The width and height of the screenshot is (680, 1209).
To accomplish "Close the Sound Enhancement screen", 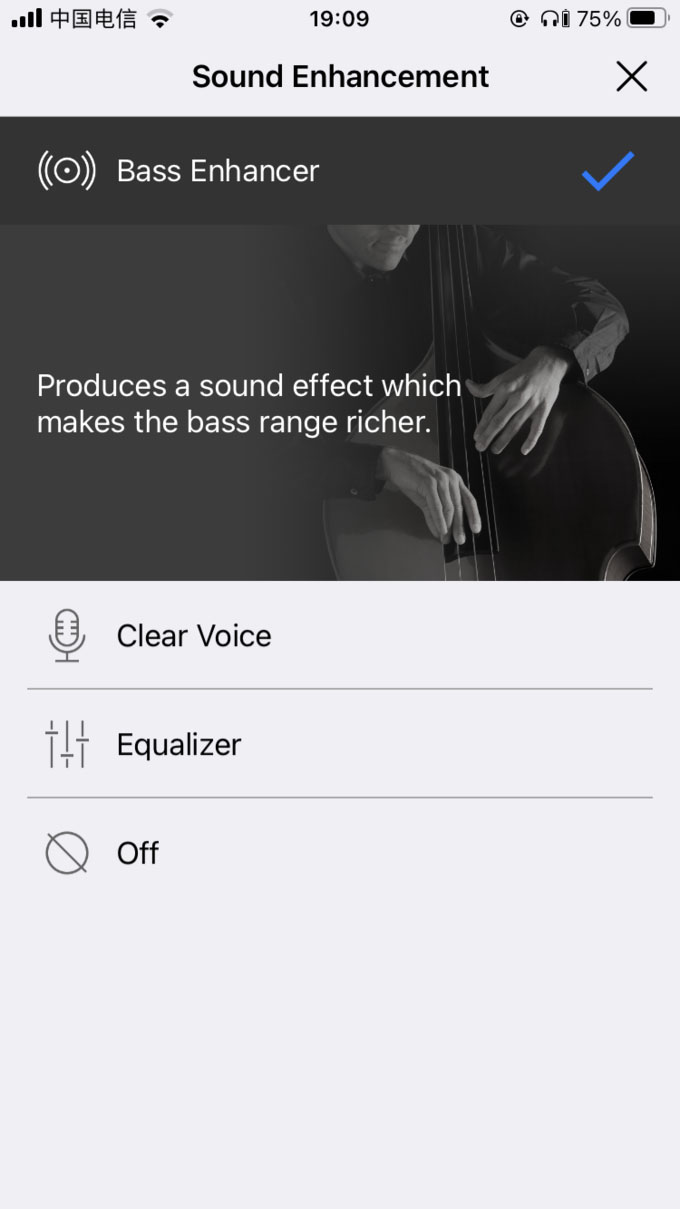I will click(x=631, y=77).
